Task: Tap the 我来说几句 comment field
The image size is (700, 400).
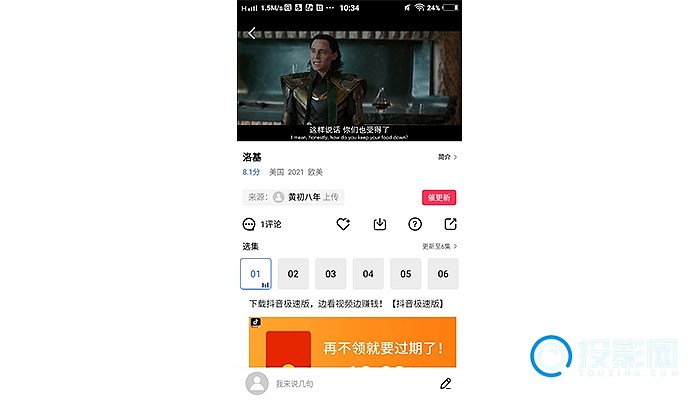Action: (330, 383)
